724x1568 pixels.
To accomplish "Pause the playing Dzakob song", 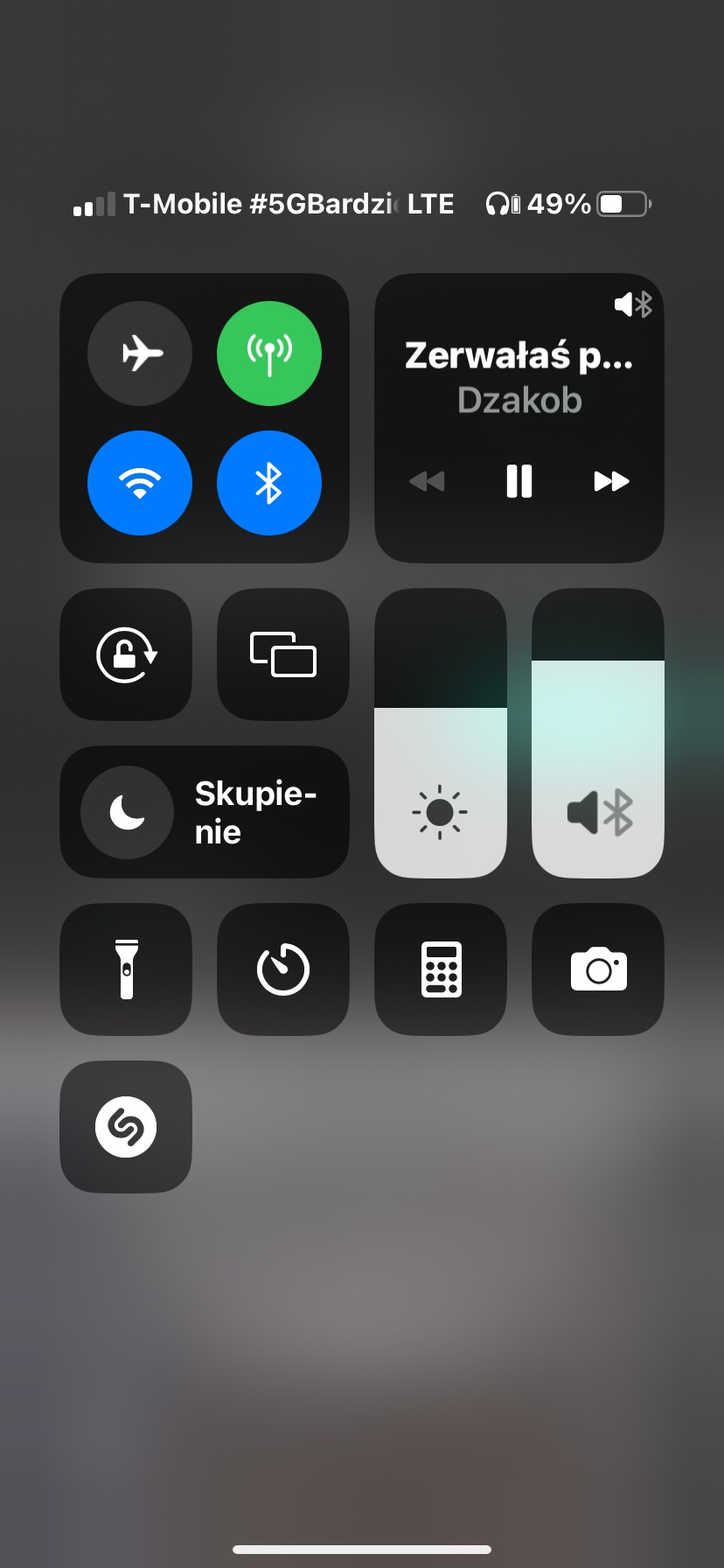I will click(x=519, y=481).
